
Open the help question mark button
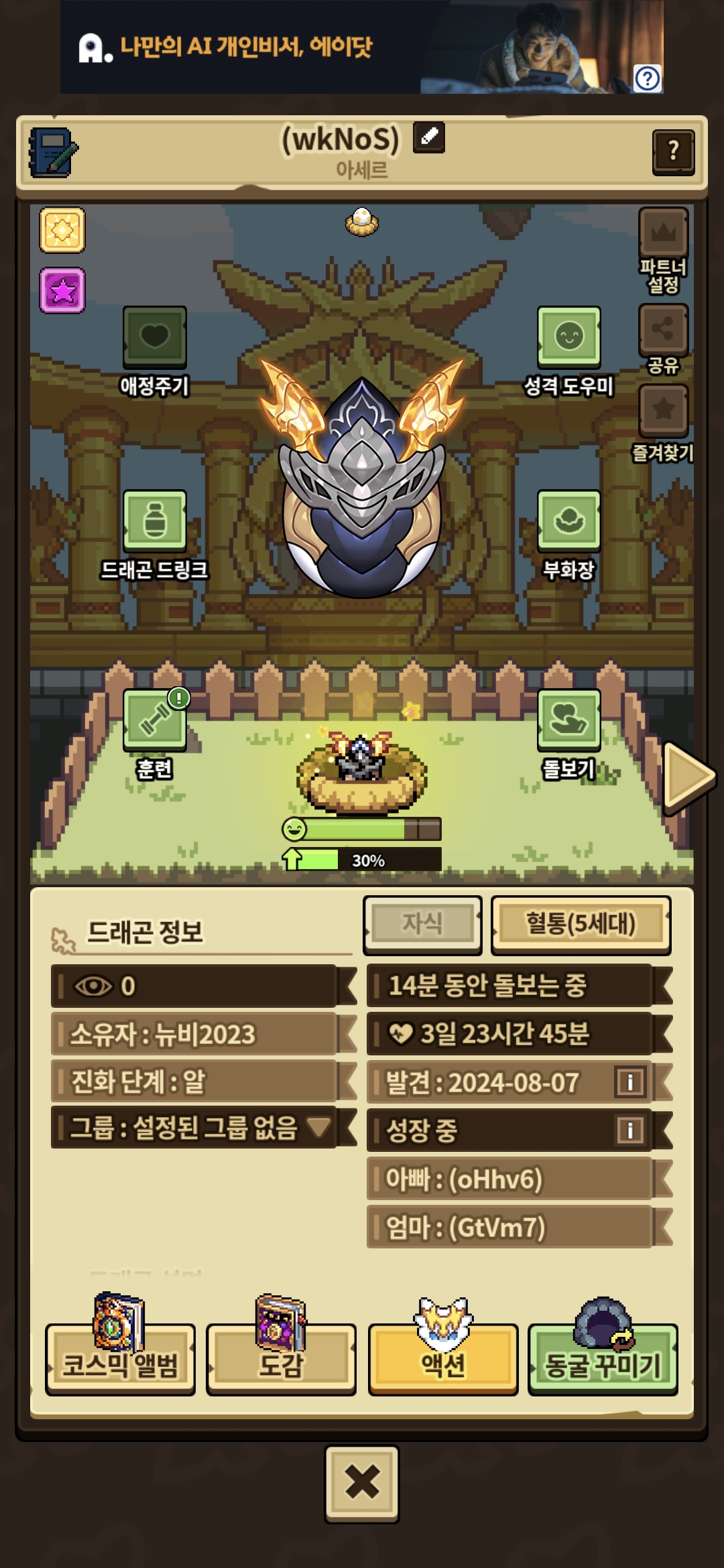tap(673, 152)
